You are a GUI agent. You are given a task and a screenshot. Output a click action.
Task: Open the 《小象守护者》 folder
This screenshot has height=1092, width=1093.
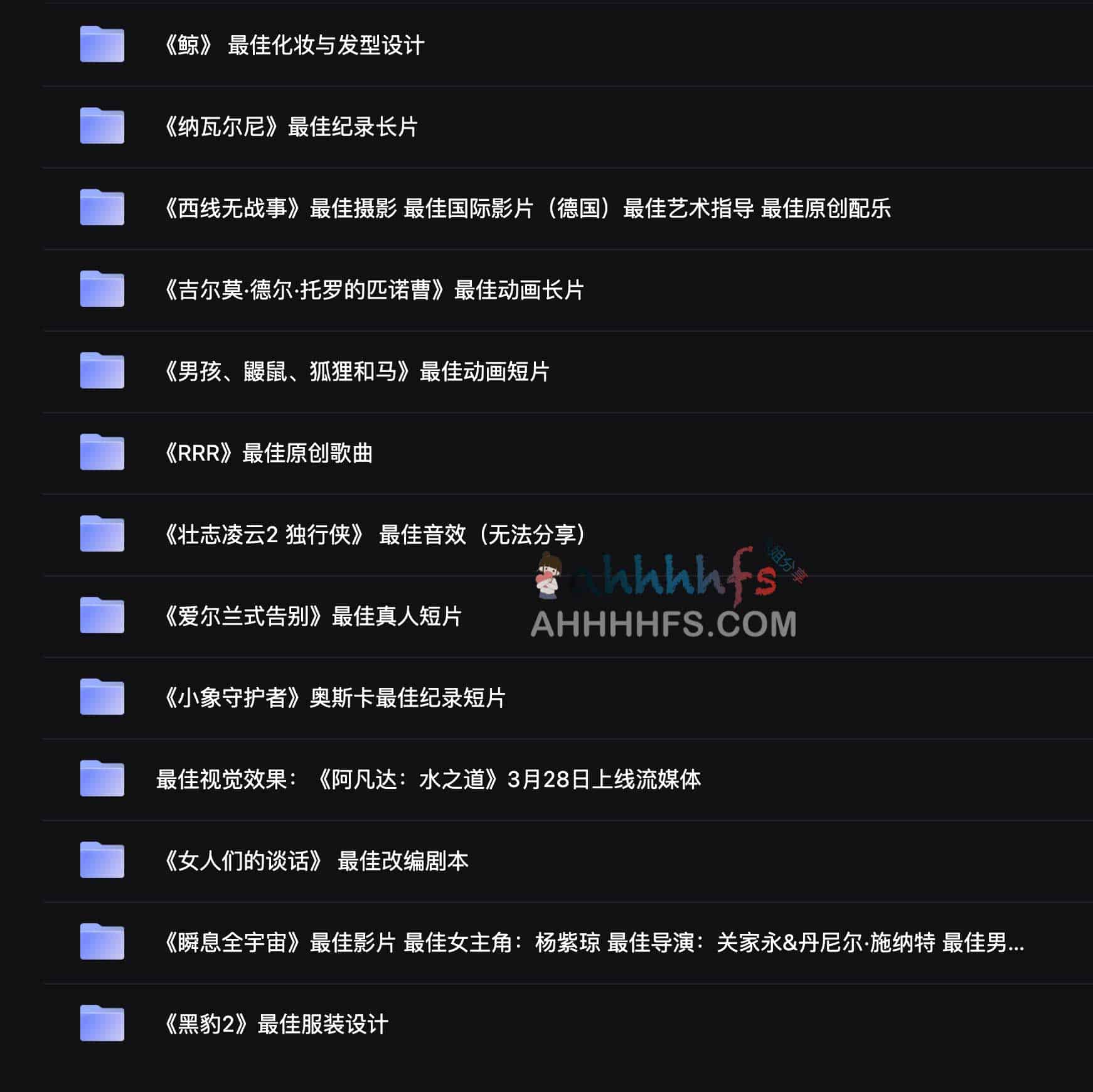click(334, 698)
